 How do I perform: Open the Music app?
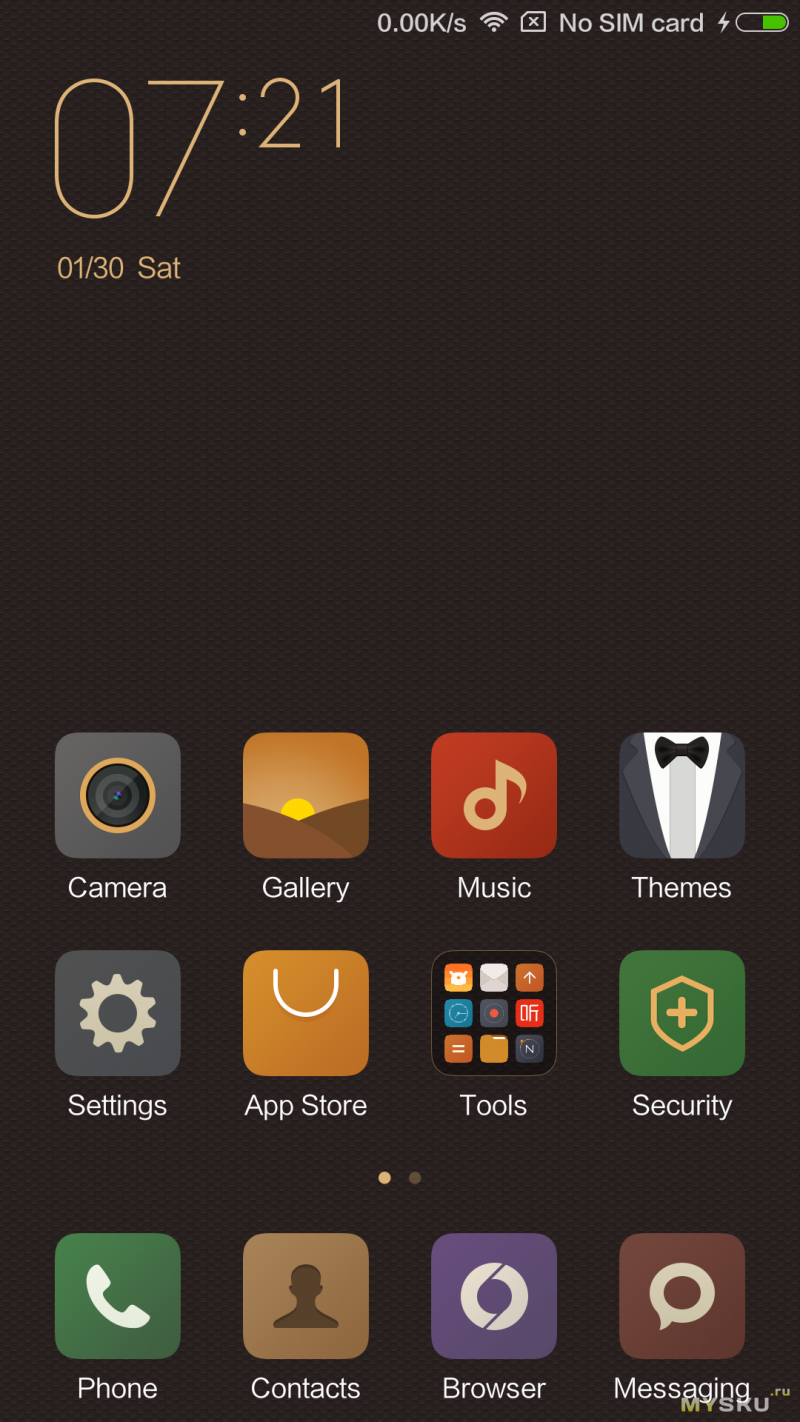494,795
